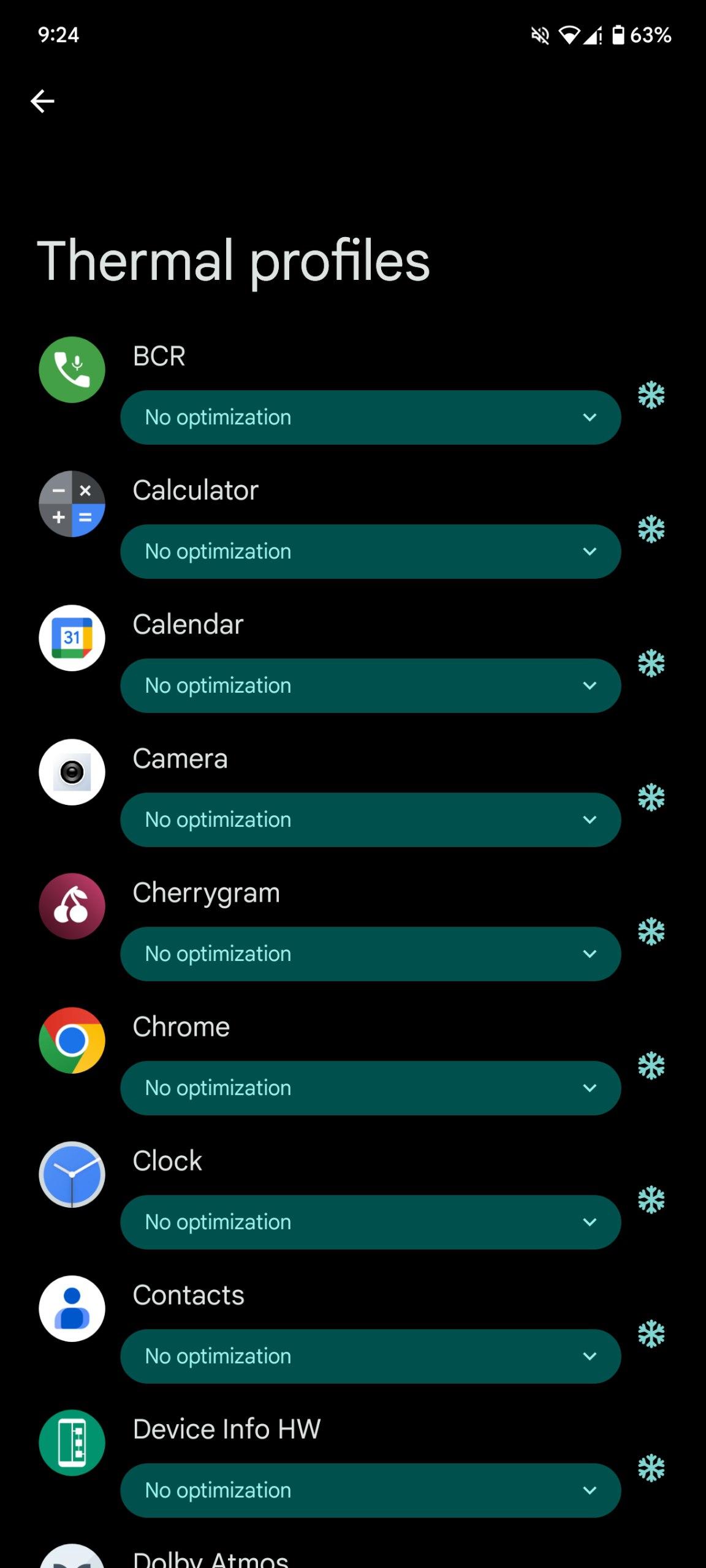Tap the snowflake icon next to Chrome
Image resolution: width=706 pixels, height=1568 pixels.
click(651, 1066)
